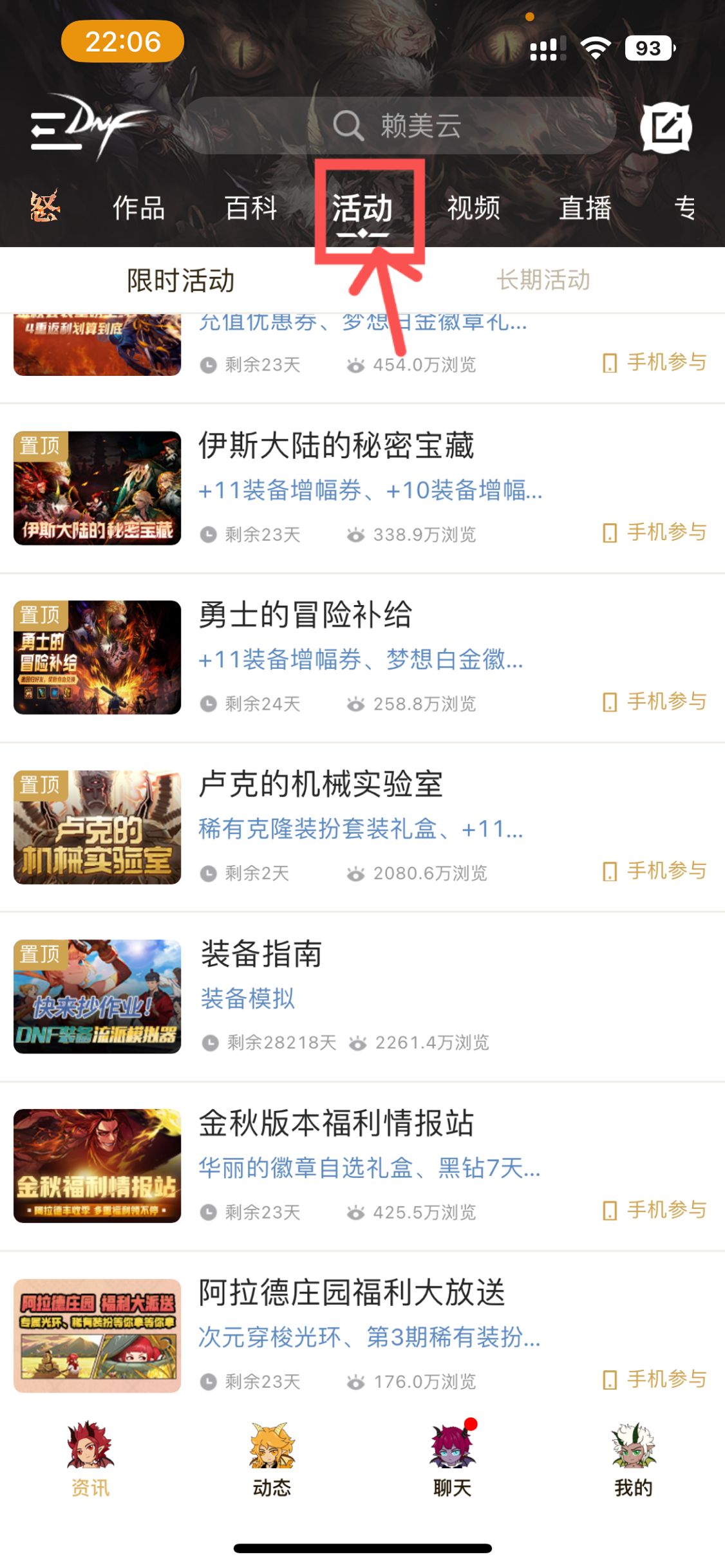The height and width of the screenshot is (1568, 725).
Task: Go to the 资讯 bottom tab
Action: point(90,1461)
